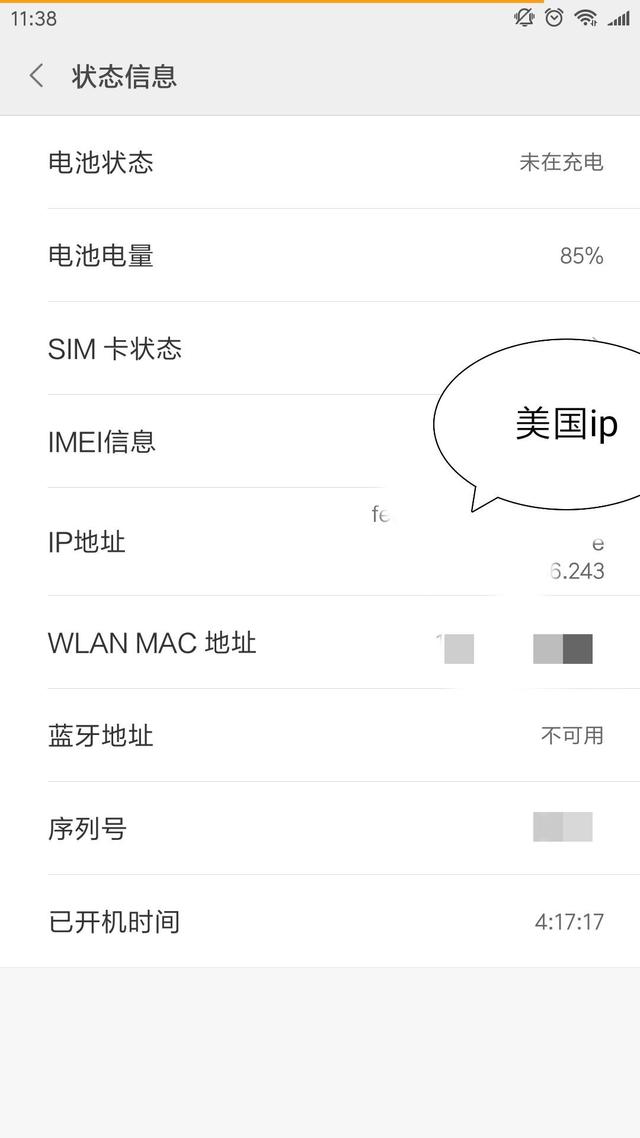
Task: Open SIM 卡状态 details
Action: click(x=320, y=348)
